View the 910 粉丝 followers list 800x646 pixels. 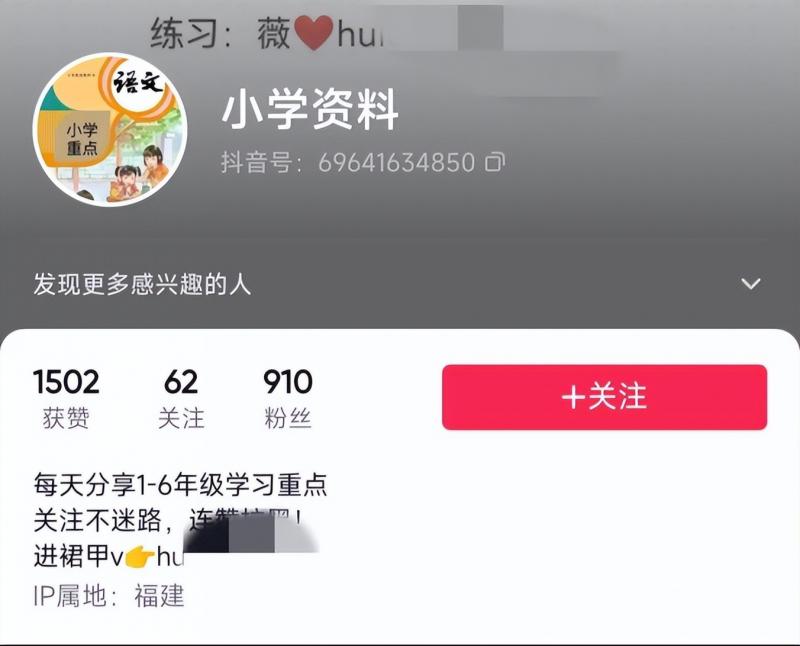(288, 398)
